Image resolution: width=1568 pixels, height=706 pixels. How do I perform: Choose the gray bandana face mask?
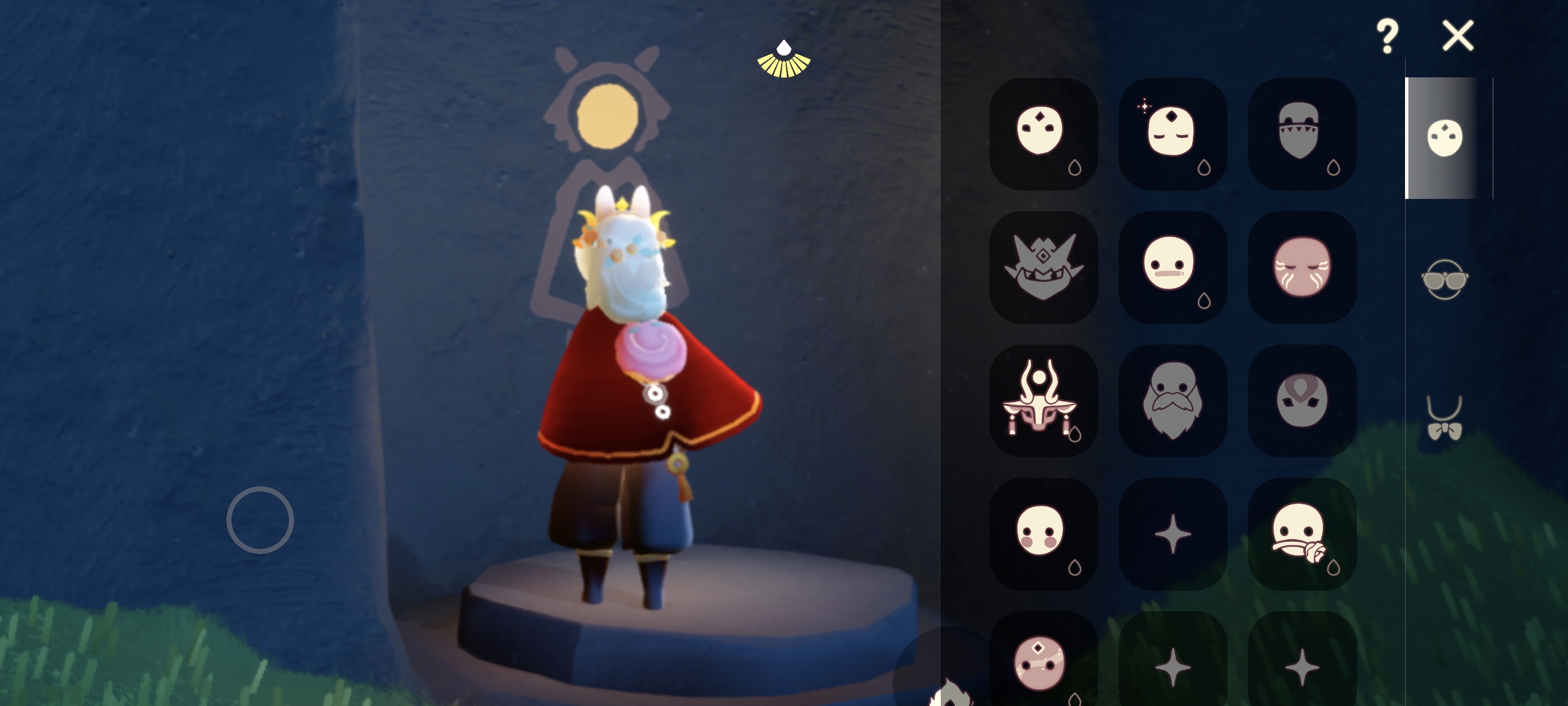coord(1301,133)
